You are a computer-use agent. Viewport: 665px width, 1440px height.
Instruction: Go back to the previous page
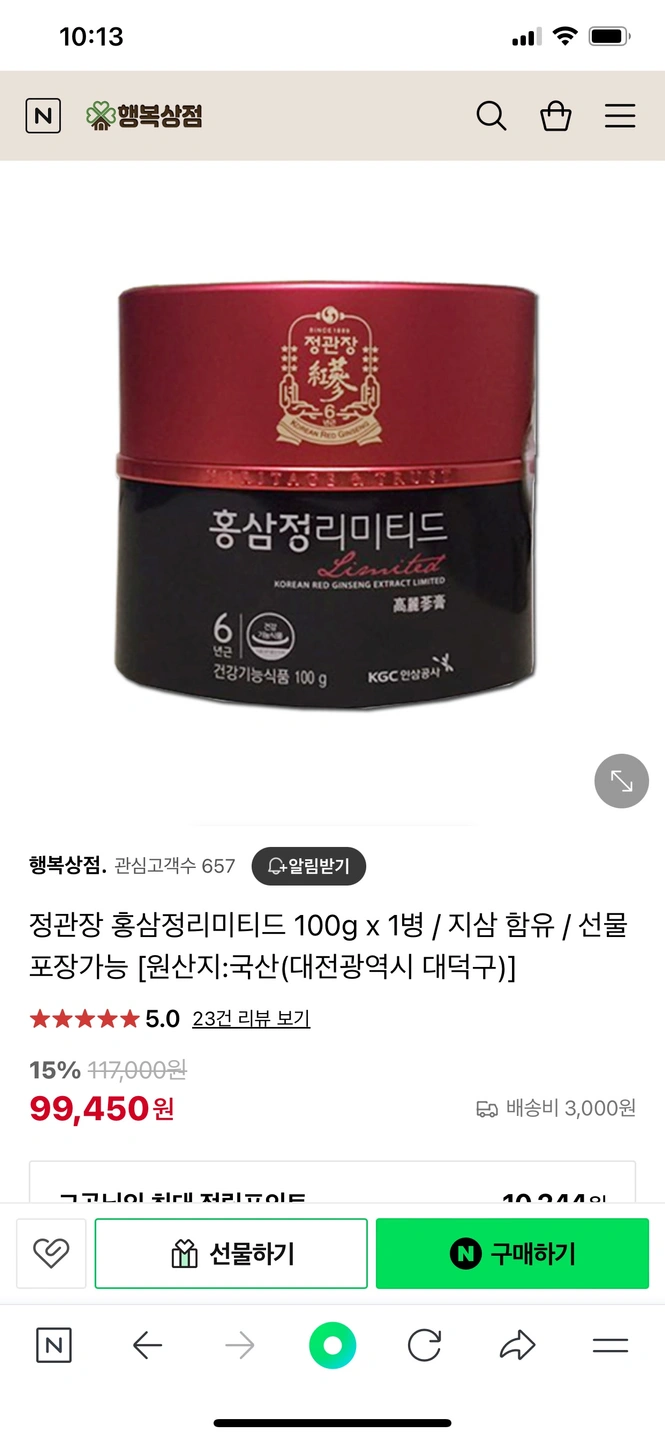[x=147, y=1346]
